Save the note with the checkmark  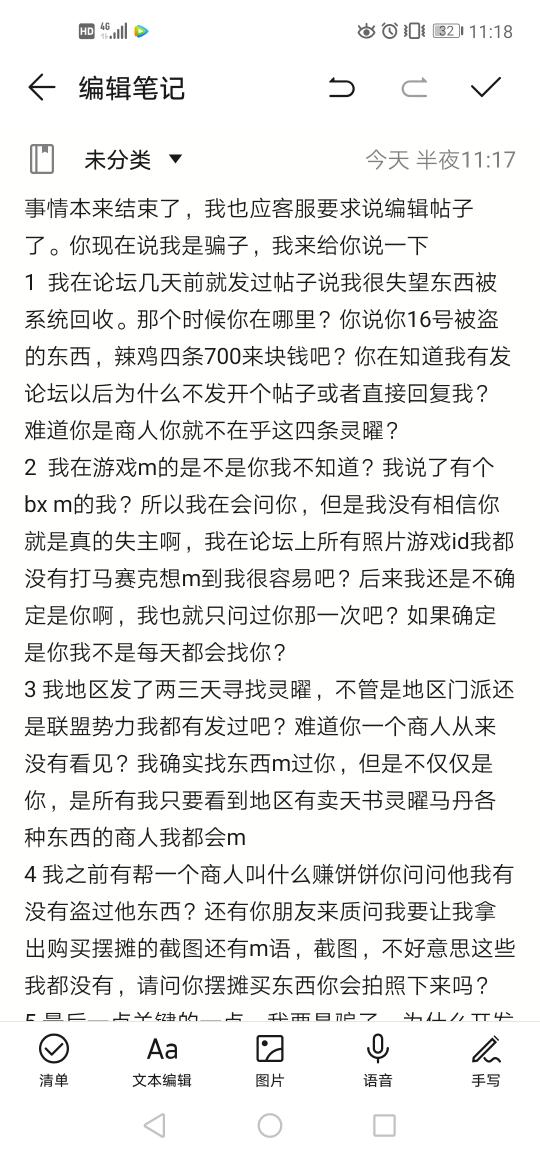pyautogui.click(x=486, y=87)
